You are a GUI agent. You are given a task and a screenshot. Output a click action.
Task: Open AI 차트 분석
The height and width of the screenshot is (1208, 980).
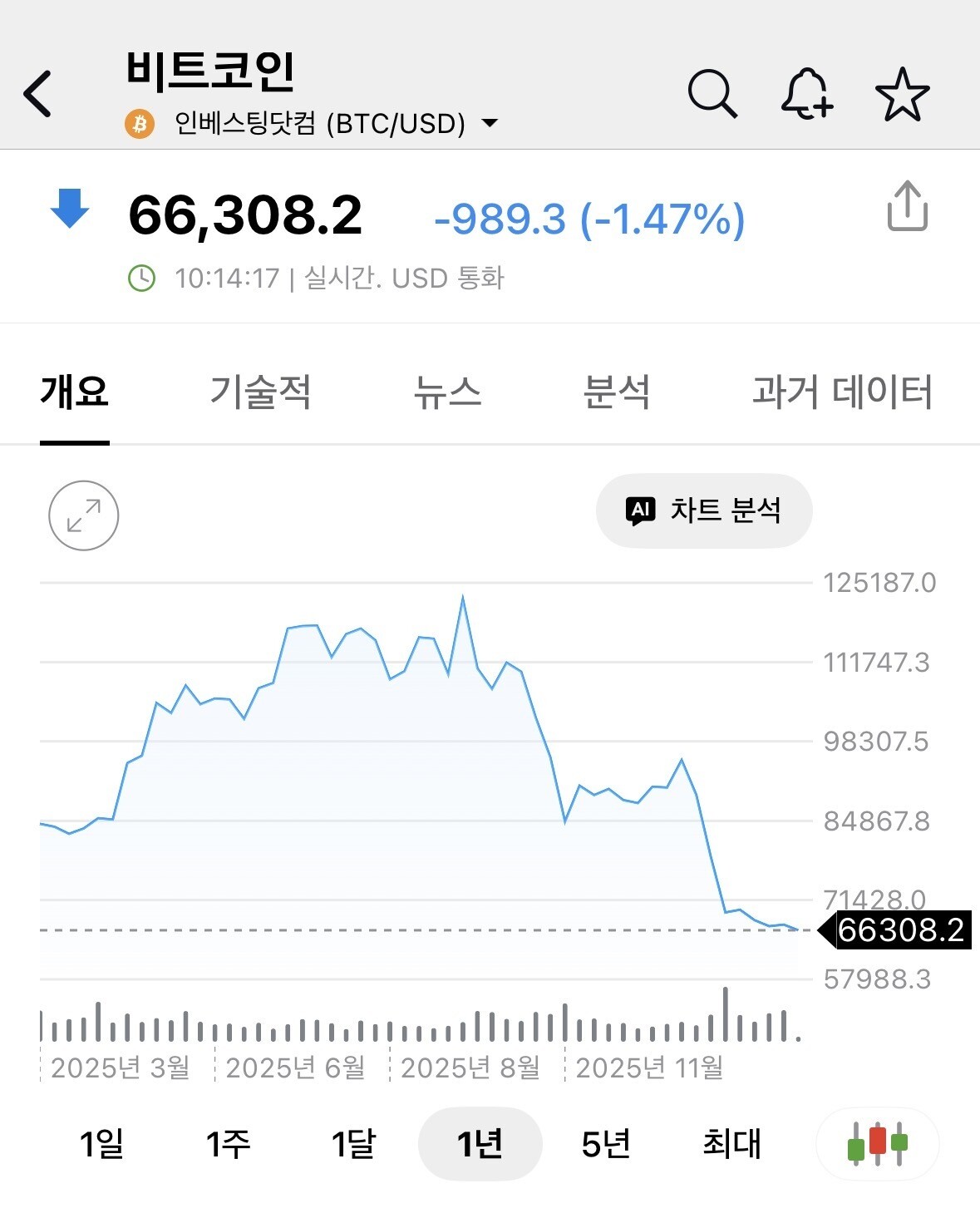coord(703,510)
